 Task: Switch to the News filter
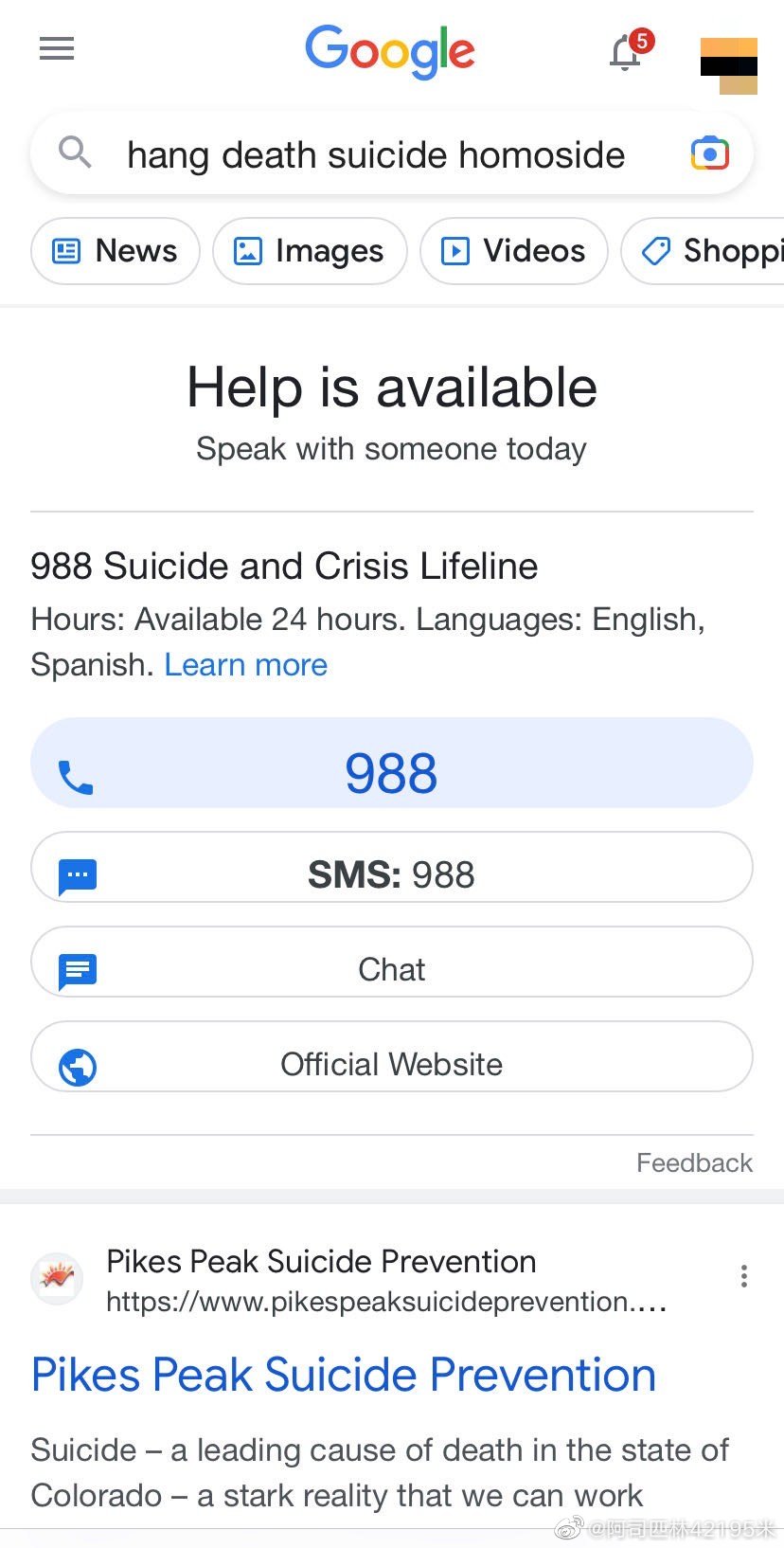click(116, 251)
